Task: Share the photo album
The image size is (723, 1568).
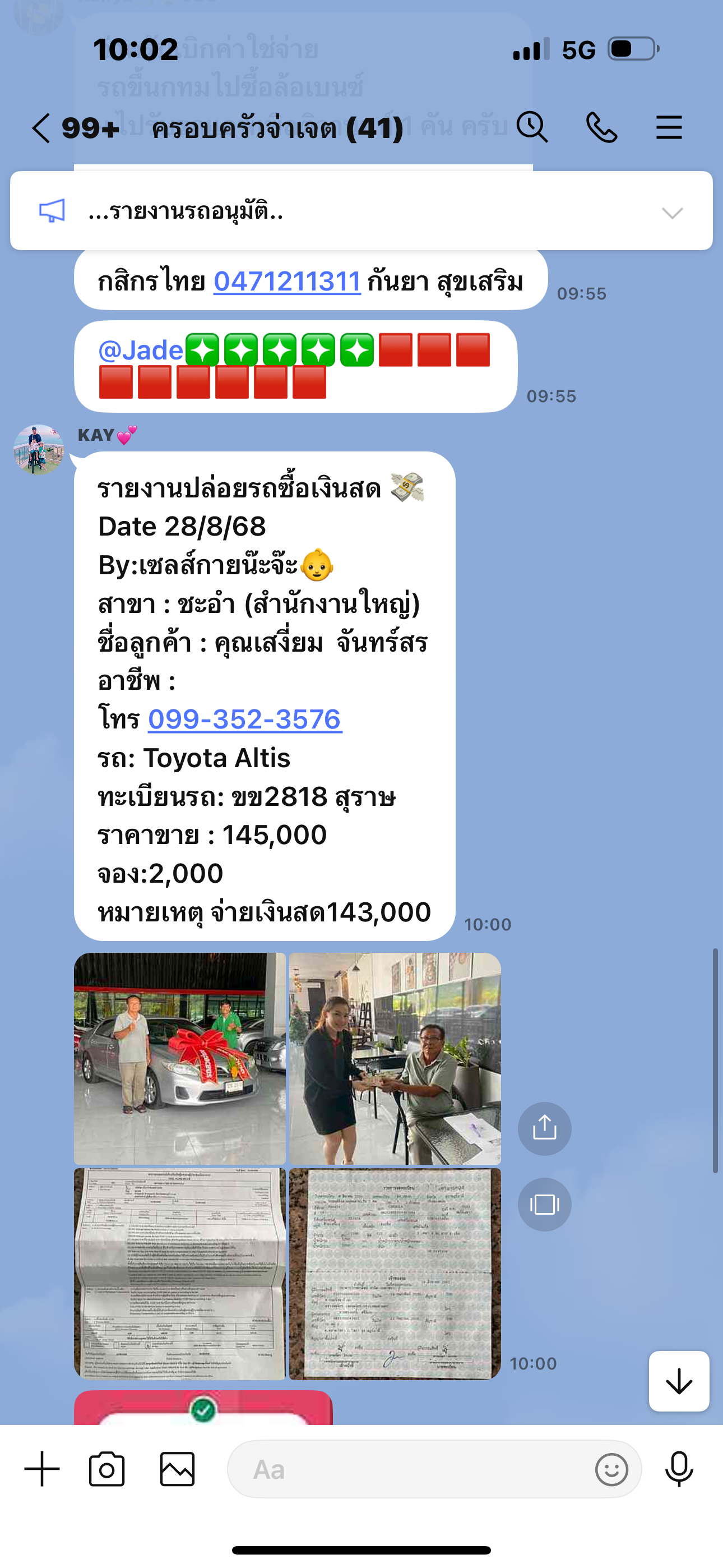Action: [544, 1128]
